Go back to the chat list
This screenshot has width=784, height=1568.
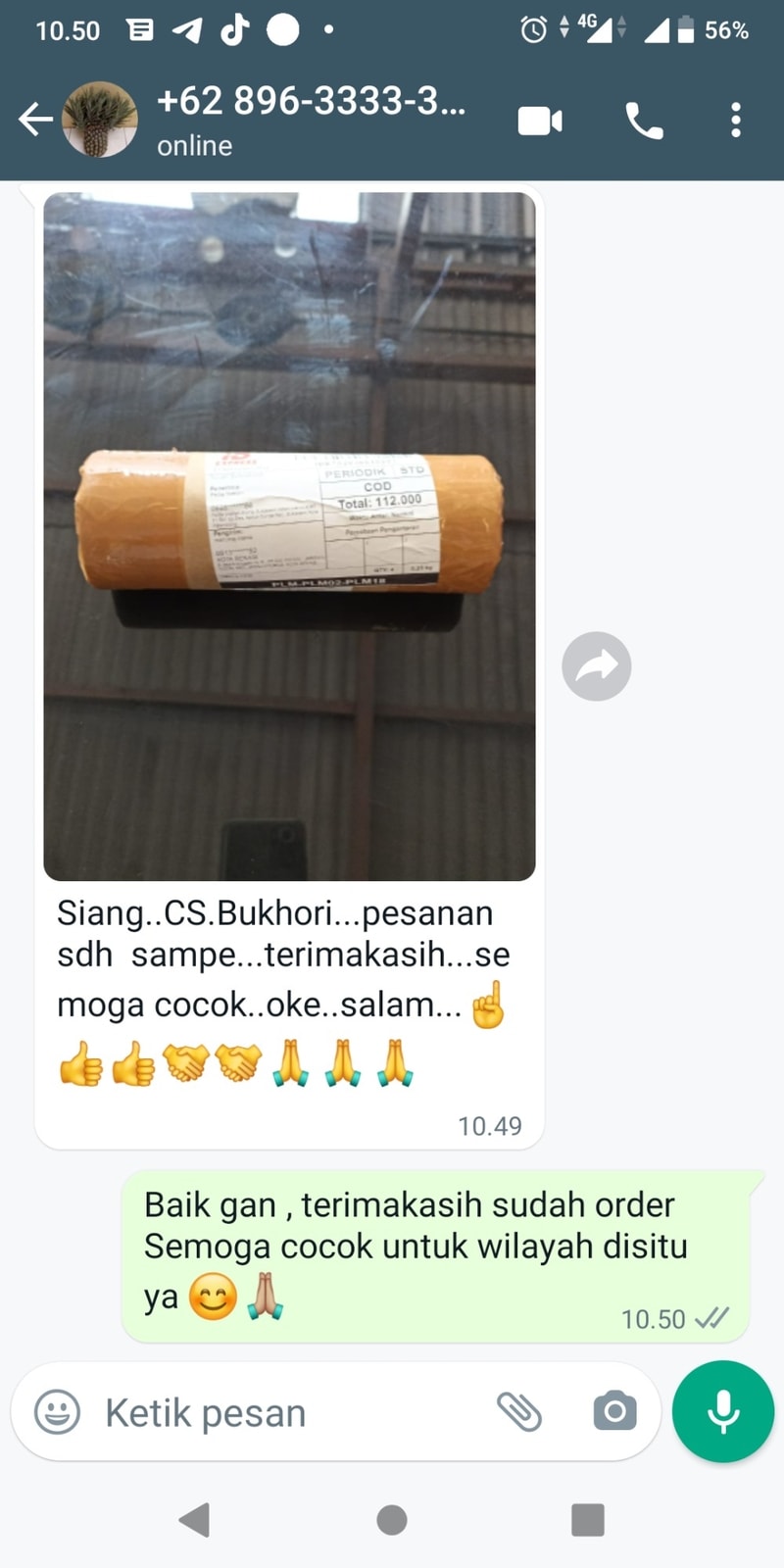[x=35, y=120]
